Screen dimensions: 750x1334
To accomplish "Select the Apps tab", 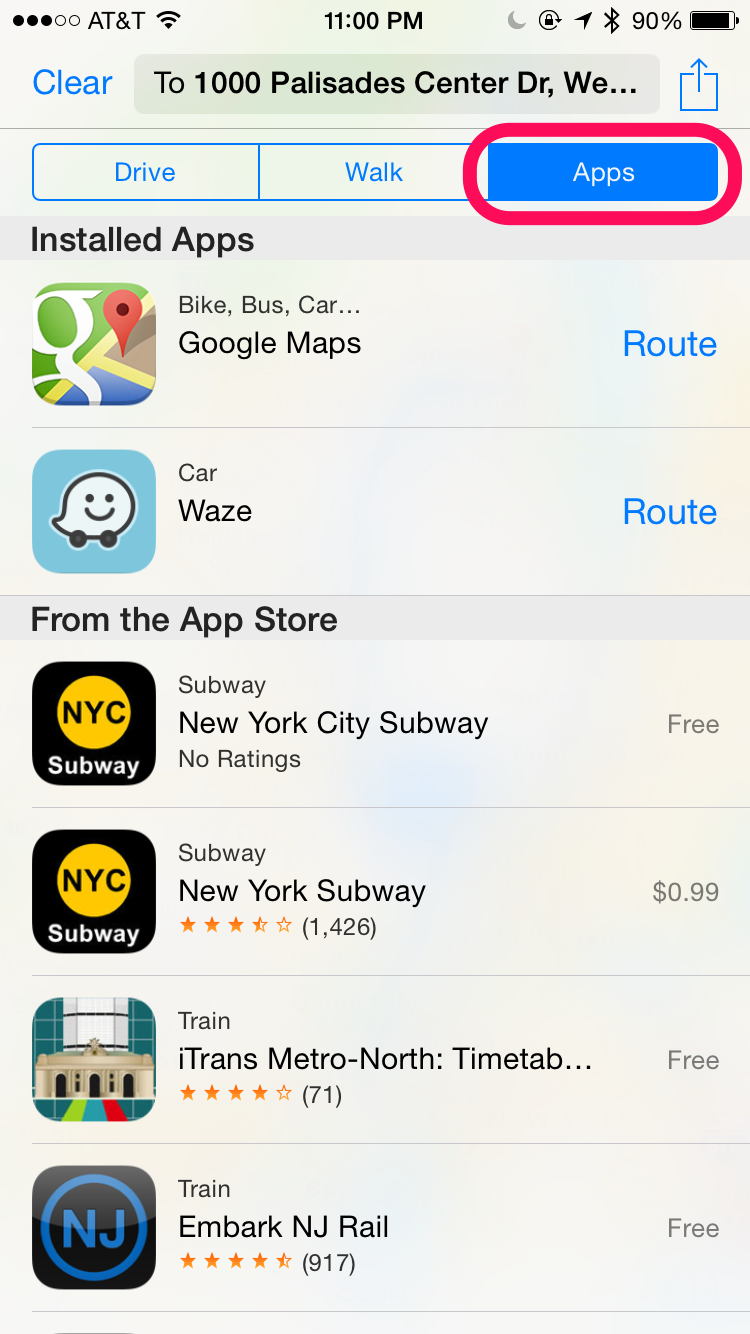I will coord(603,172).
